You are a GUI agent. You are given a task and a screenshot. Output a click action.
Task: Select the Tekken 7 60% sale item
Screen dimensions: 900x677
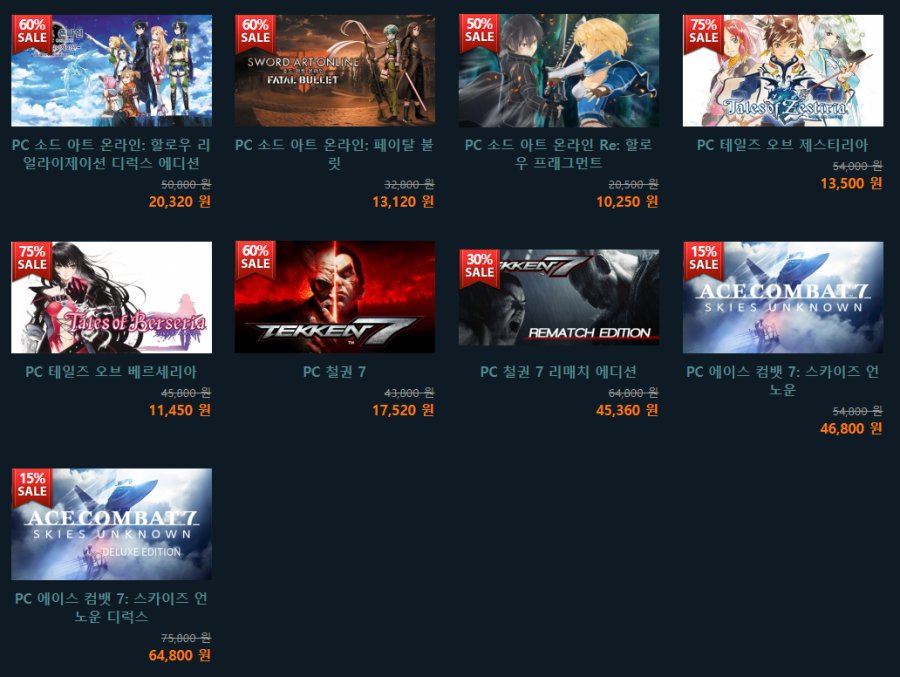334,298
